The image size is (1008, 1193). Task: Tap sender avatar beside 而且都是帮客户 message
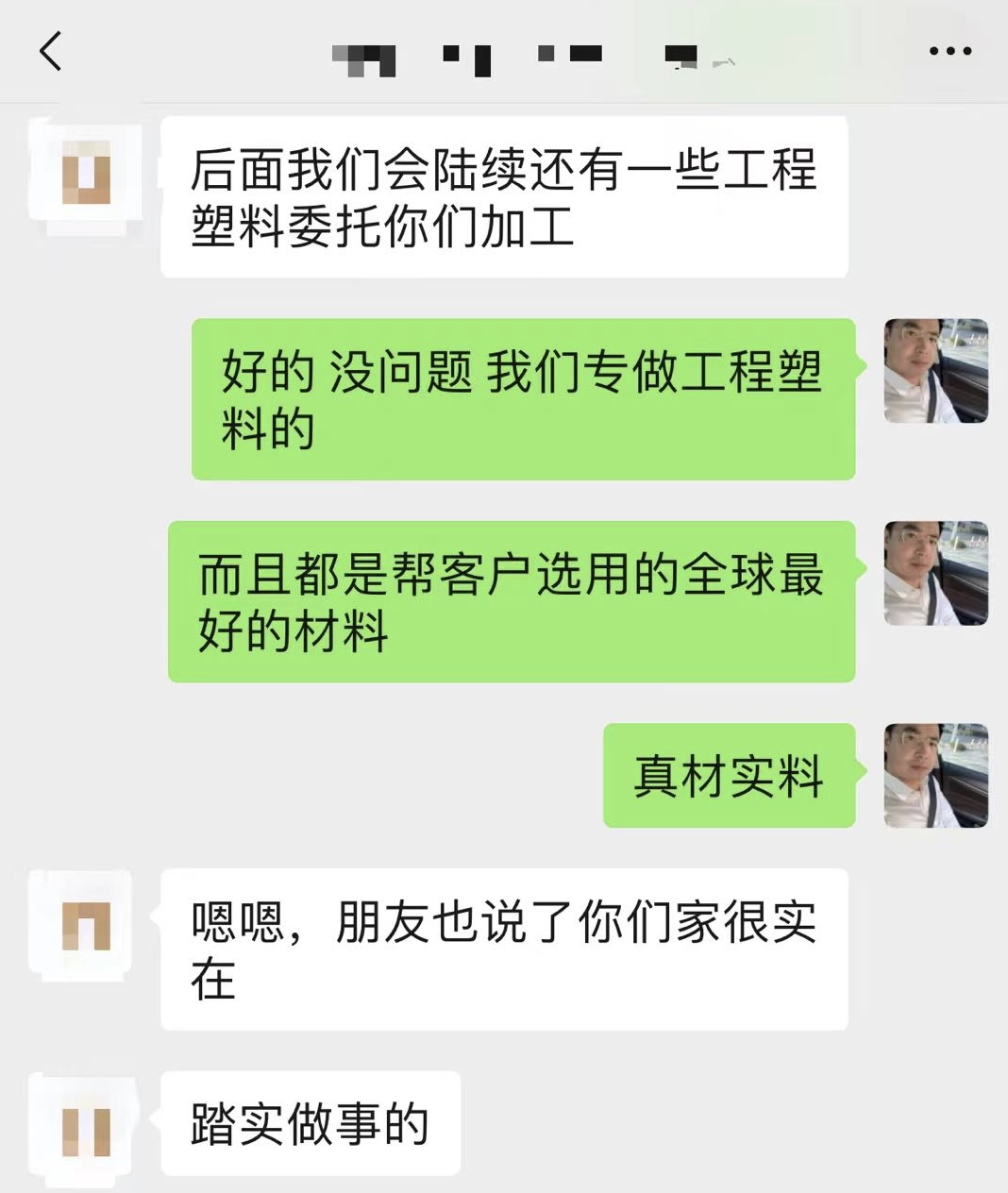(x=935, y=573)
